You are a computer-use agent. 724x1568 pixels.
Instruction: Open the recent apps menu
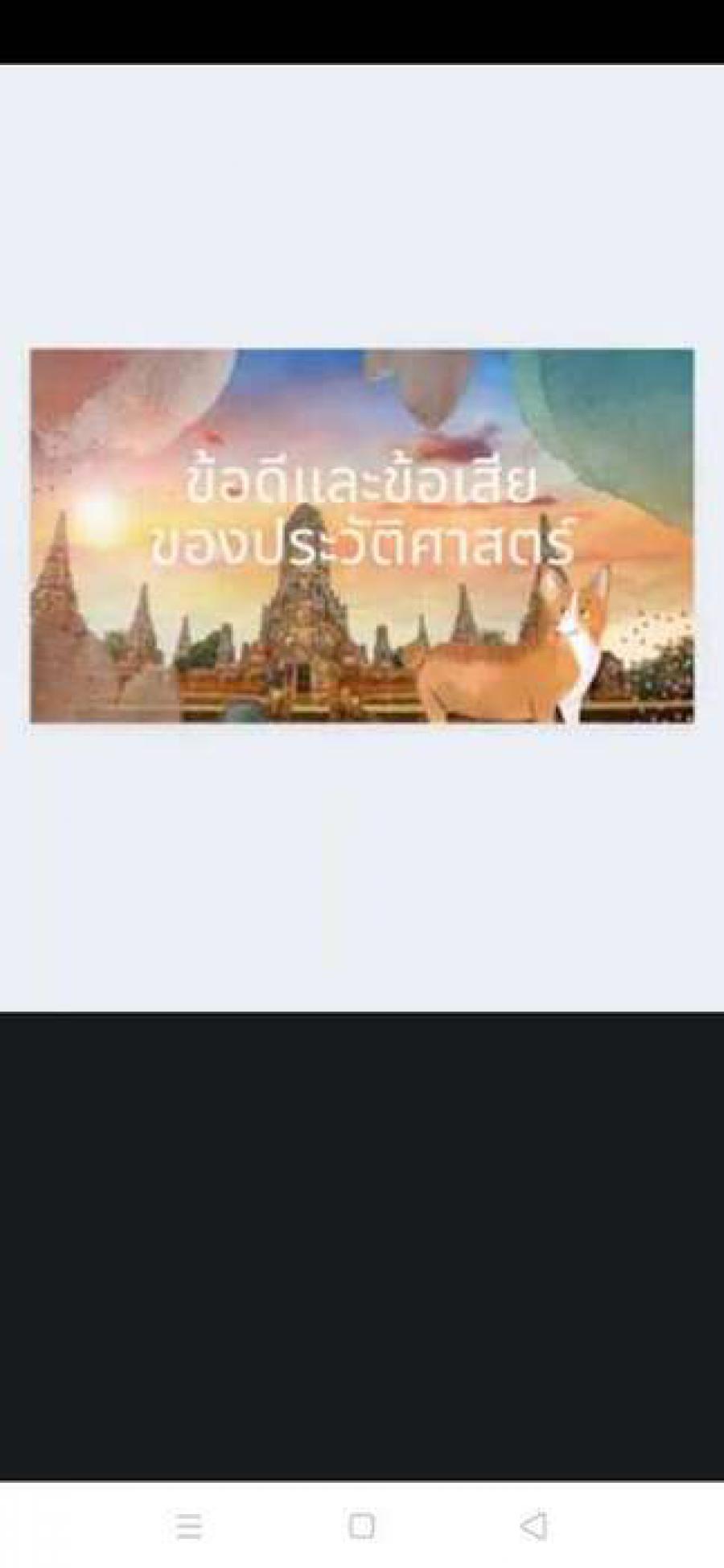pyautogui.click(x=189, y=1525)
